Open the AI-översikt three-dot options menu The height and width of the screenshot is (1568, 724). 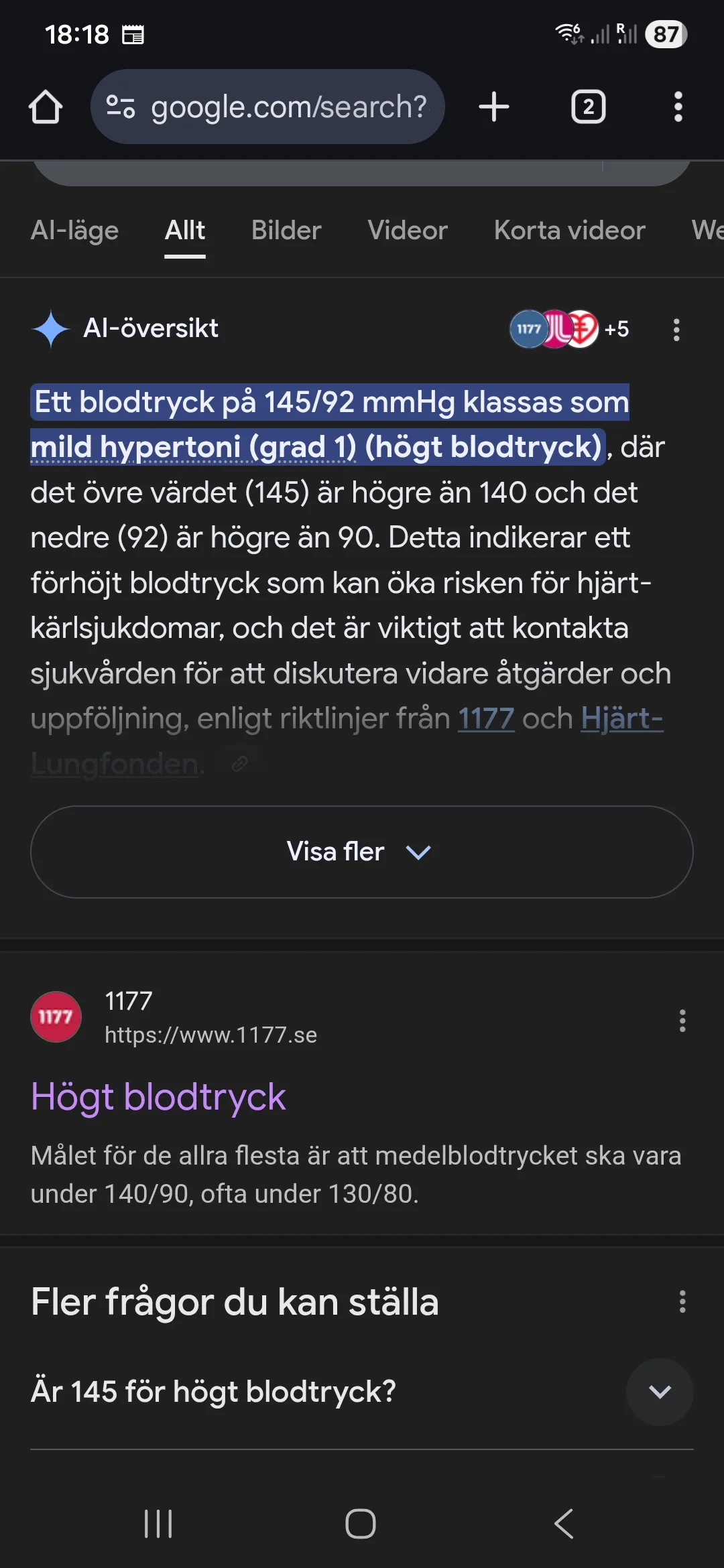(676, 330)
